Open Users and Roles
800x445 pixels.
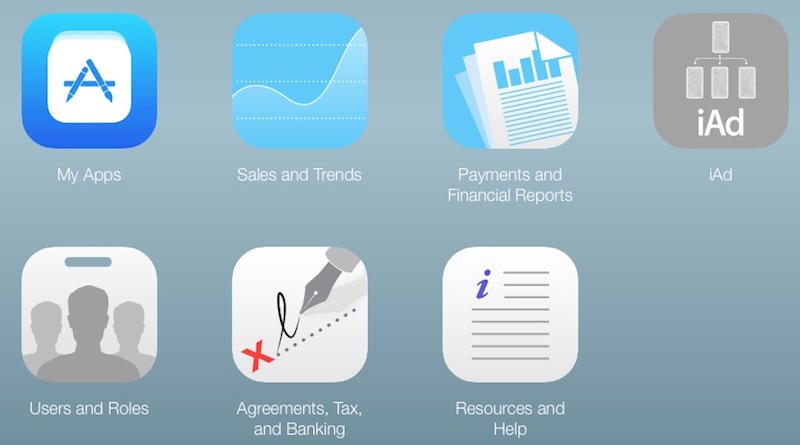point(89,316)
